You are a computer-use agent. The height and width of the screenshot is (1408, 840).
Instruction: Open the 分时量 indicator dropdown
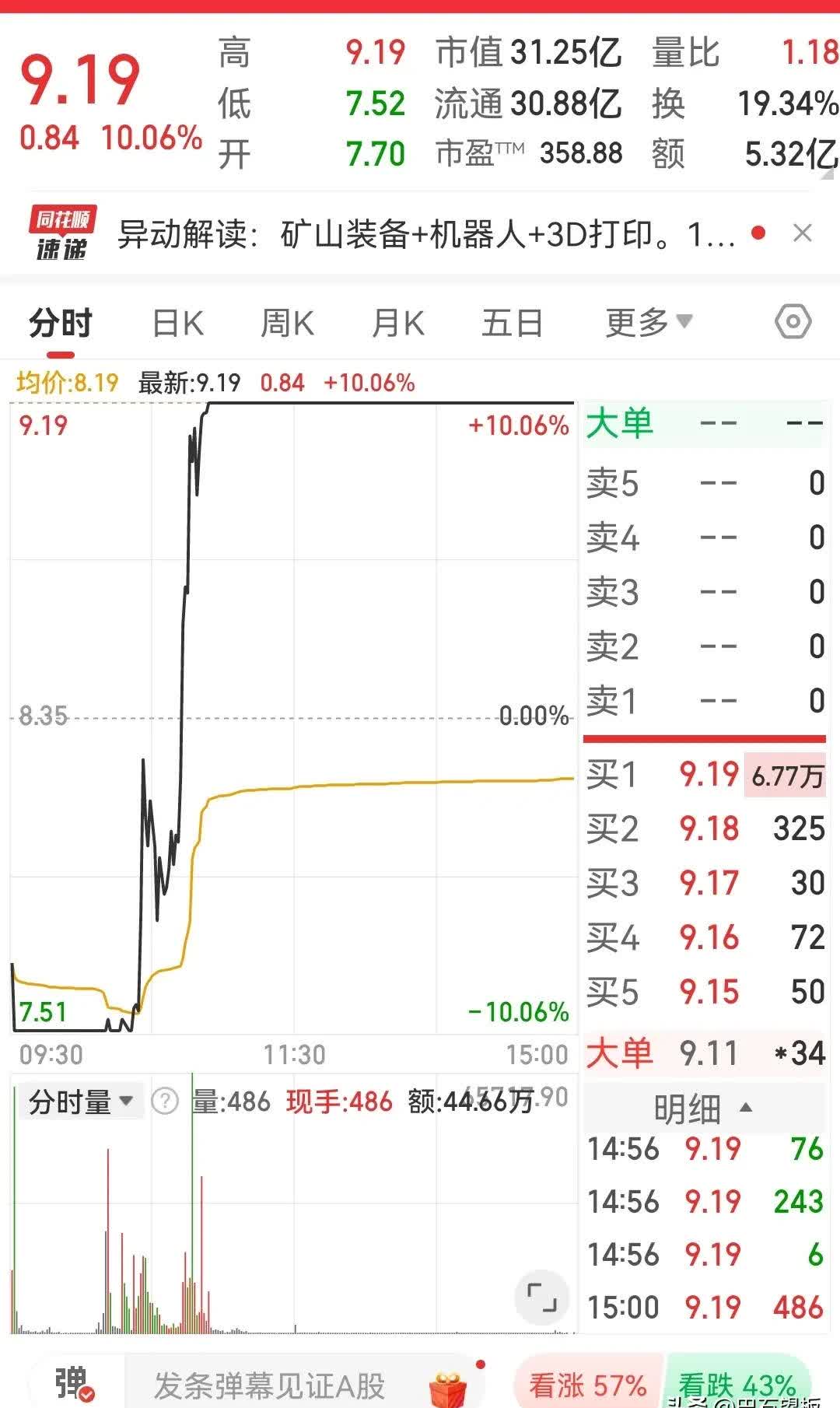[78, 1102]
